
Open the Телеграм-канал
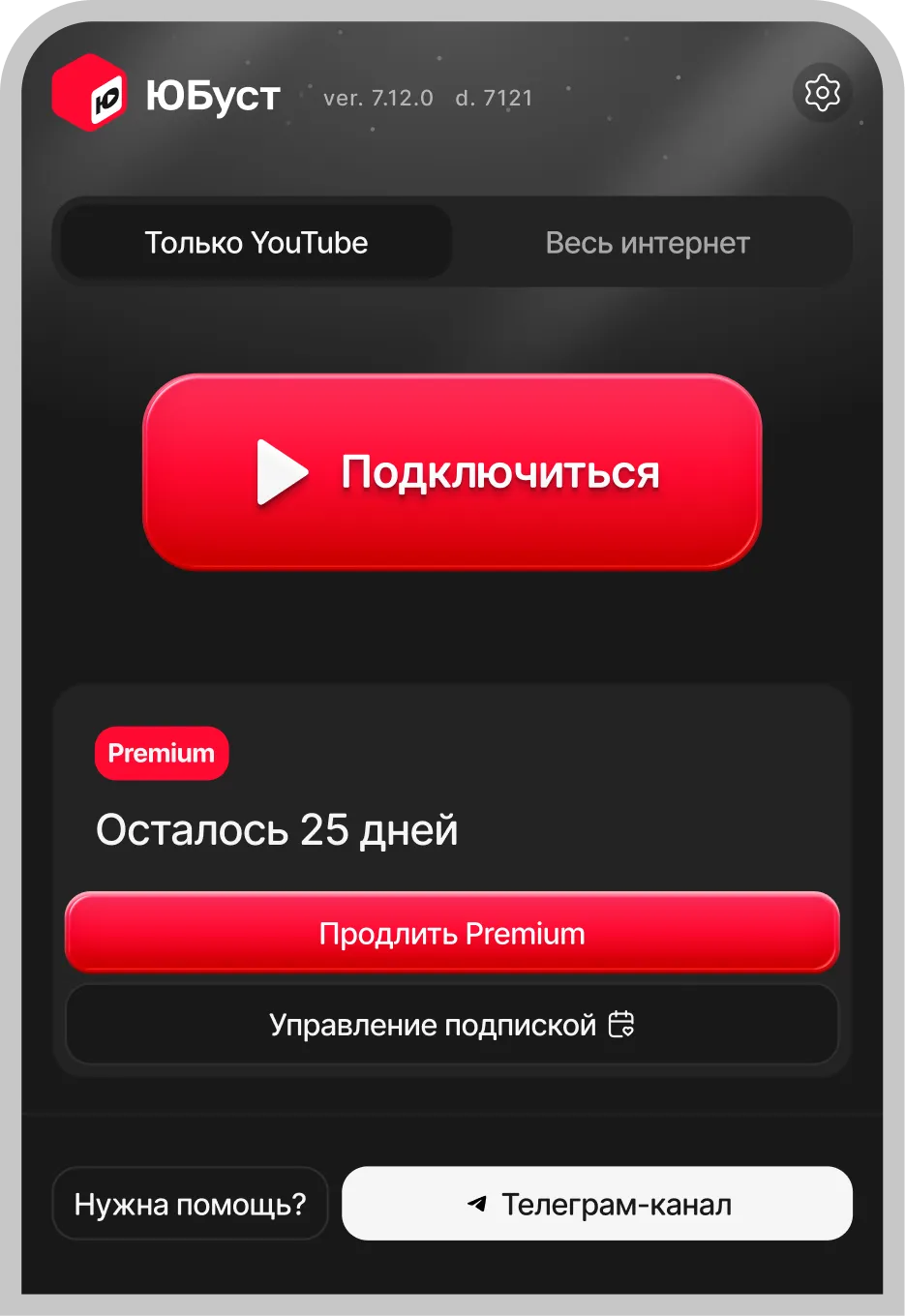click(x=597, y=1204)
